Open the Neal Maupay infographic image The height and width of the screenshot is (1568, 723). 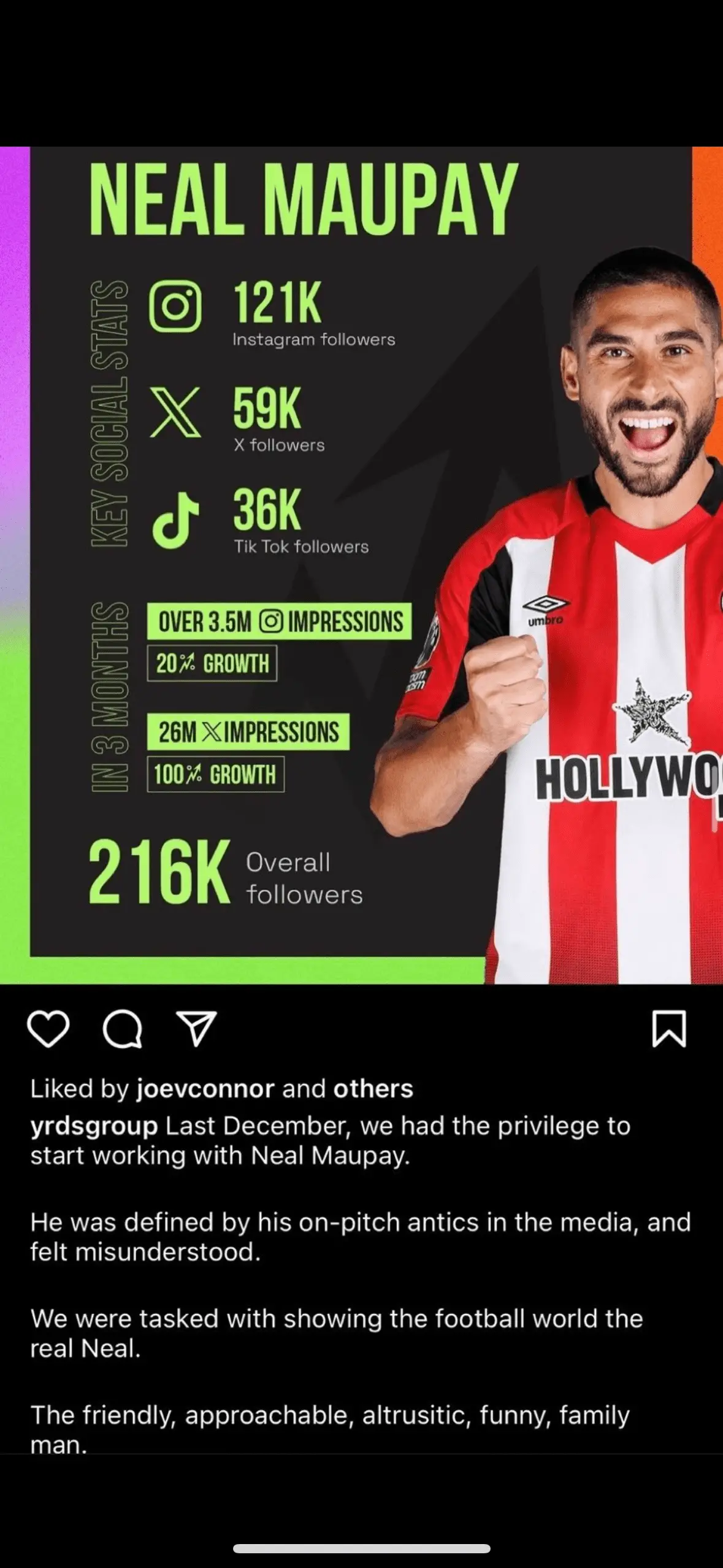[361, 564]
